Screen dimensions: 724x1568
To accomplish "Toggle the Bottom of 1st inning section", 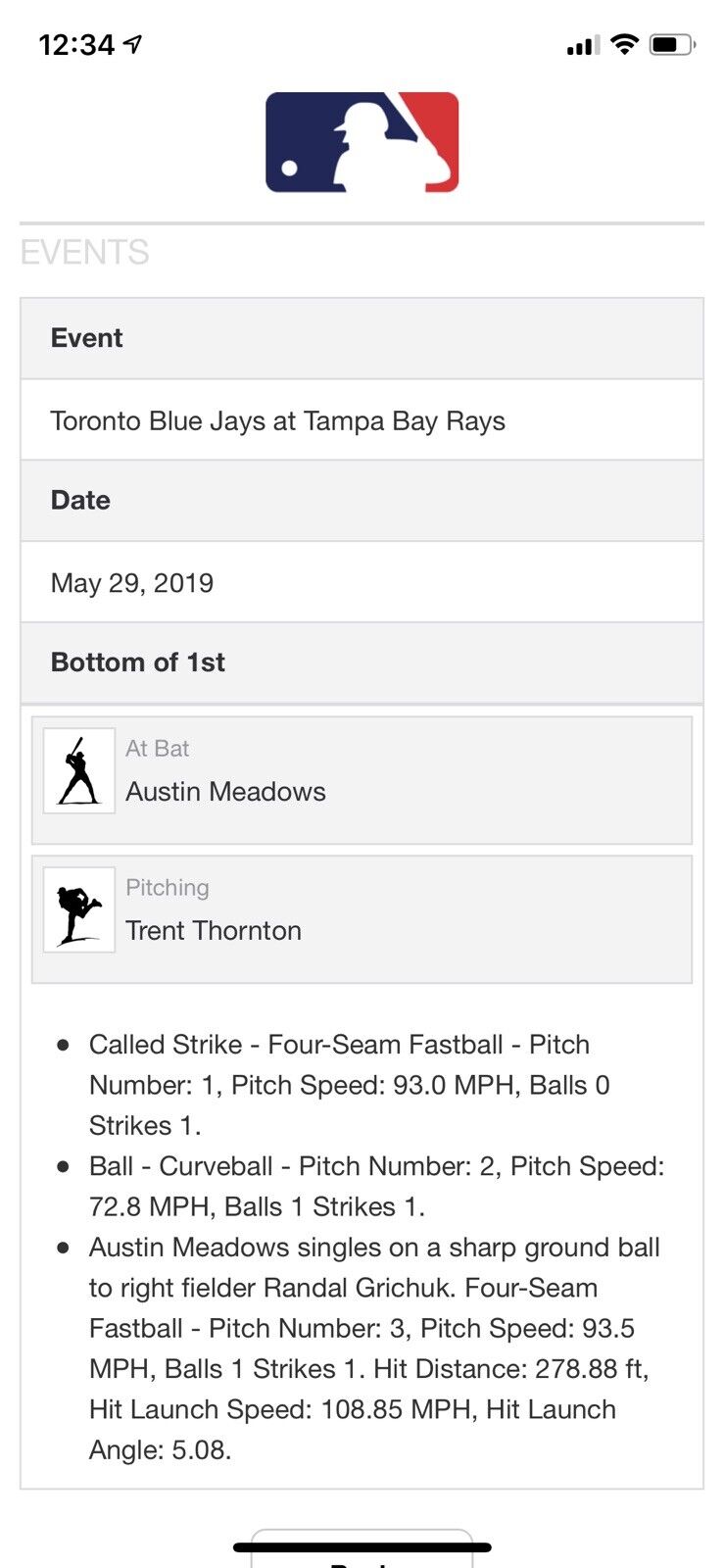I will (362, 662).
